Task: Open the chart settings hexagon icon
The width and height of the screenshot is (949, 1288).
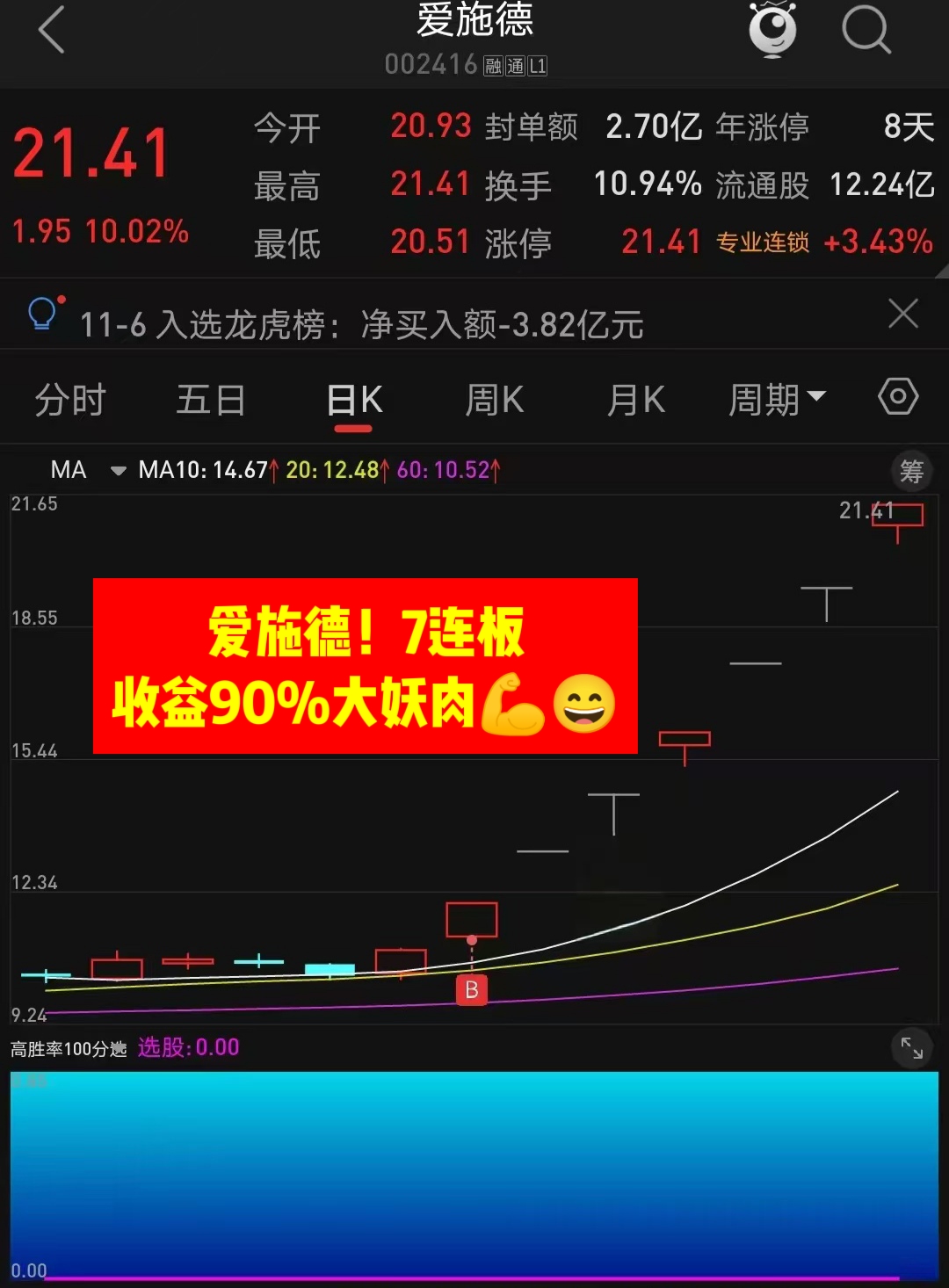Action: (x=898, y=397)
